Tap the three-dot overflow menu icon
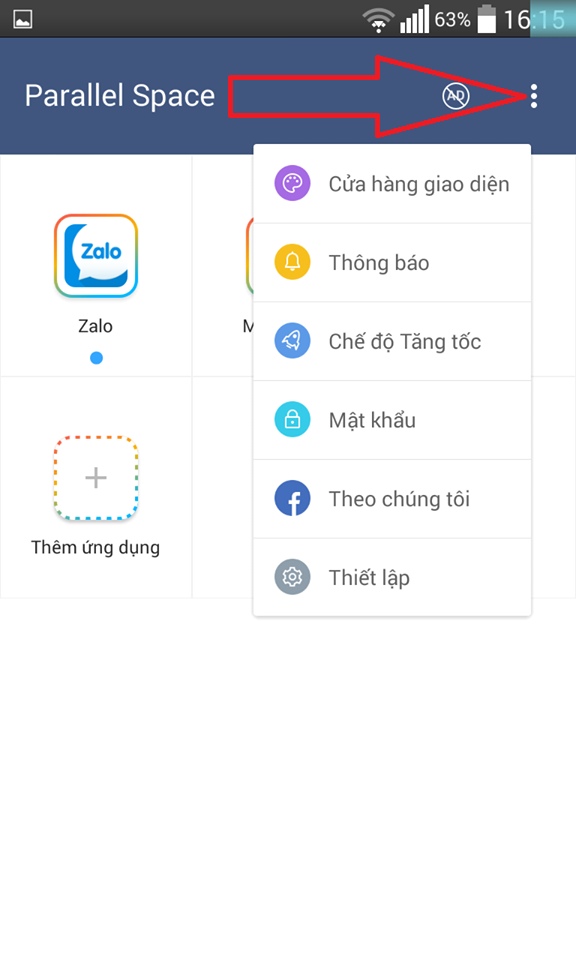This screenshot has width=576, height=960. (x=534, y=96)
